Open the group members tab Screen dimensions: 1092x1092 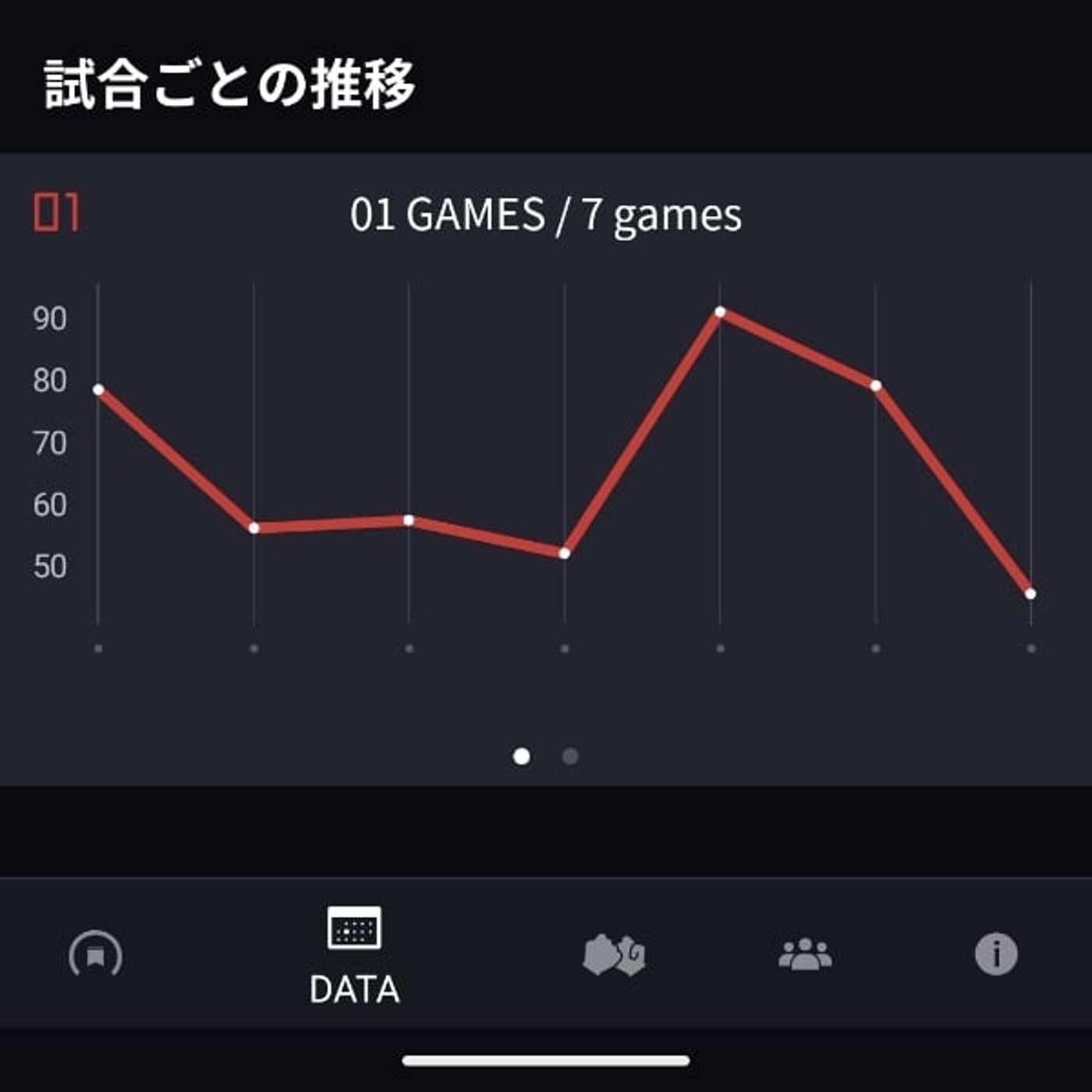click(x=805, y=954)
